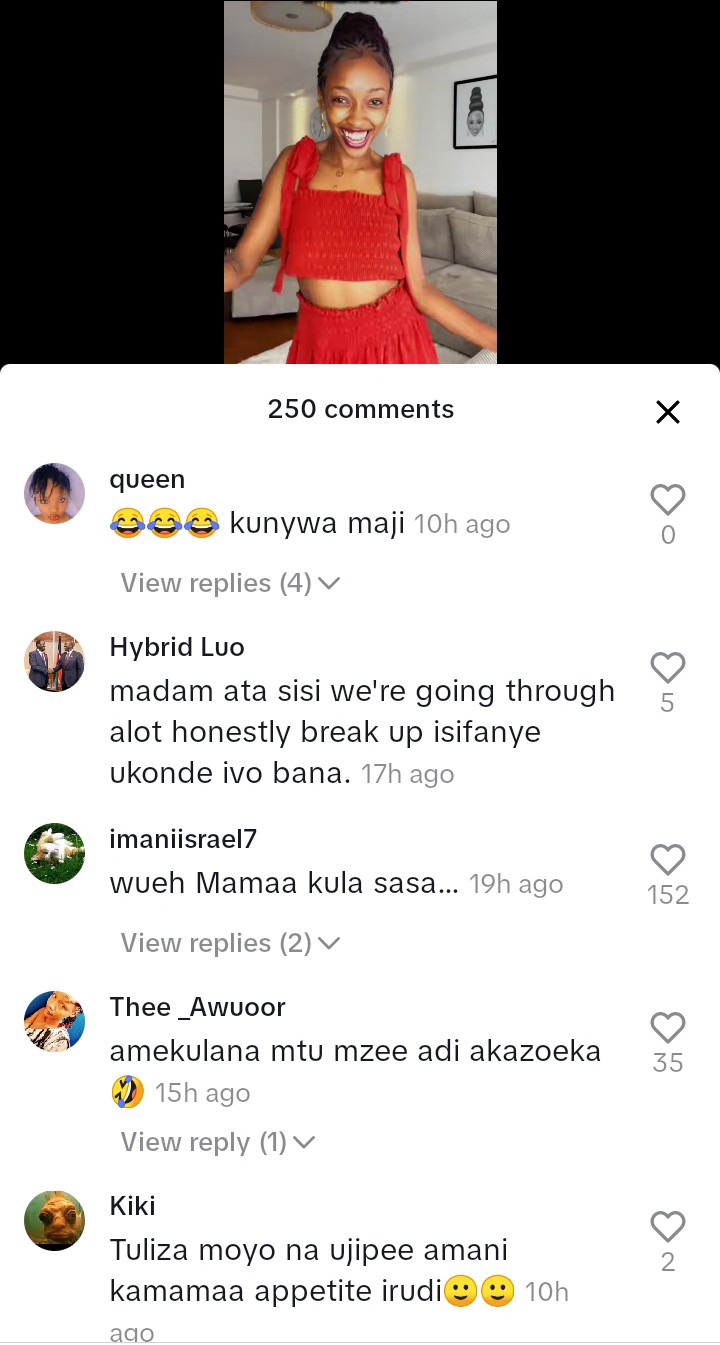
Task: Like Thee _Awuoor's comment
Action: pos(667,1027)
